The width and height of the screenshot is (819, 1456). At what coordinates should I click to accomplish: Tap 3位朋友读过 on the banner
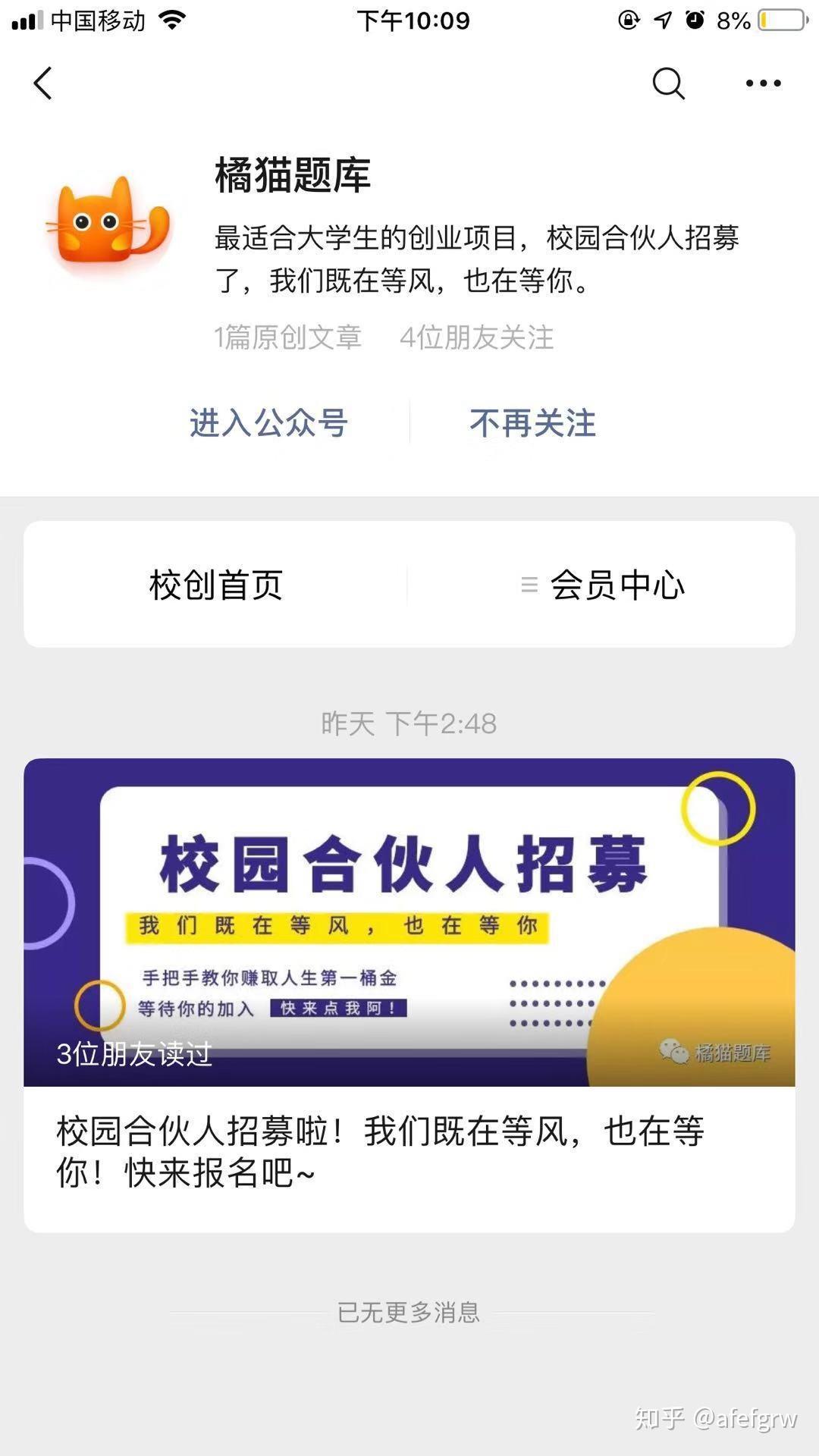134,1054
